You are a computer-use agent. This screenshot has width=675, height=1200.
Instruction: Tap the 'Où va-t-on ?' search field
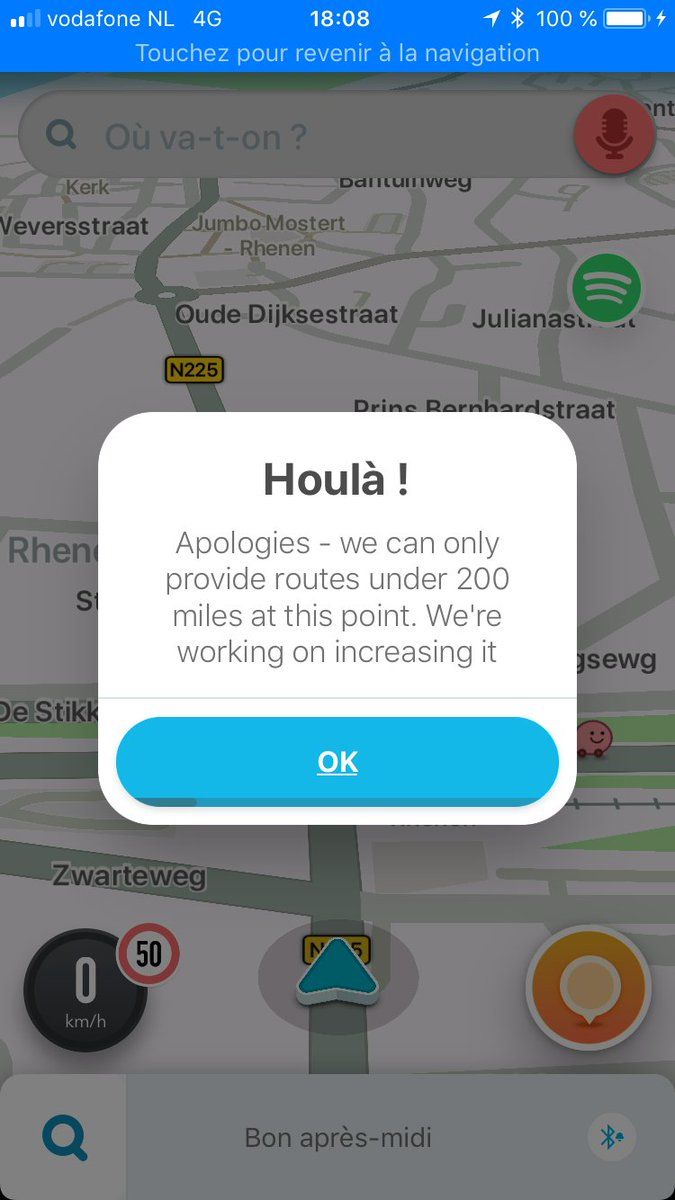point(300,136)
